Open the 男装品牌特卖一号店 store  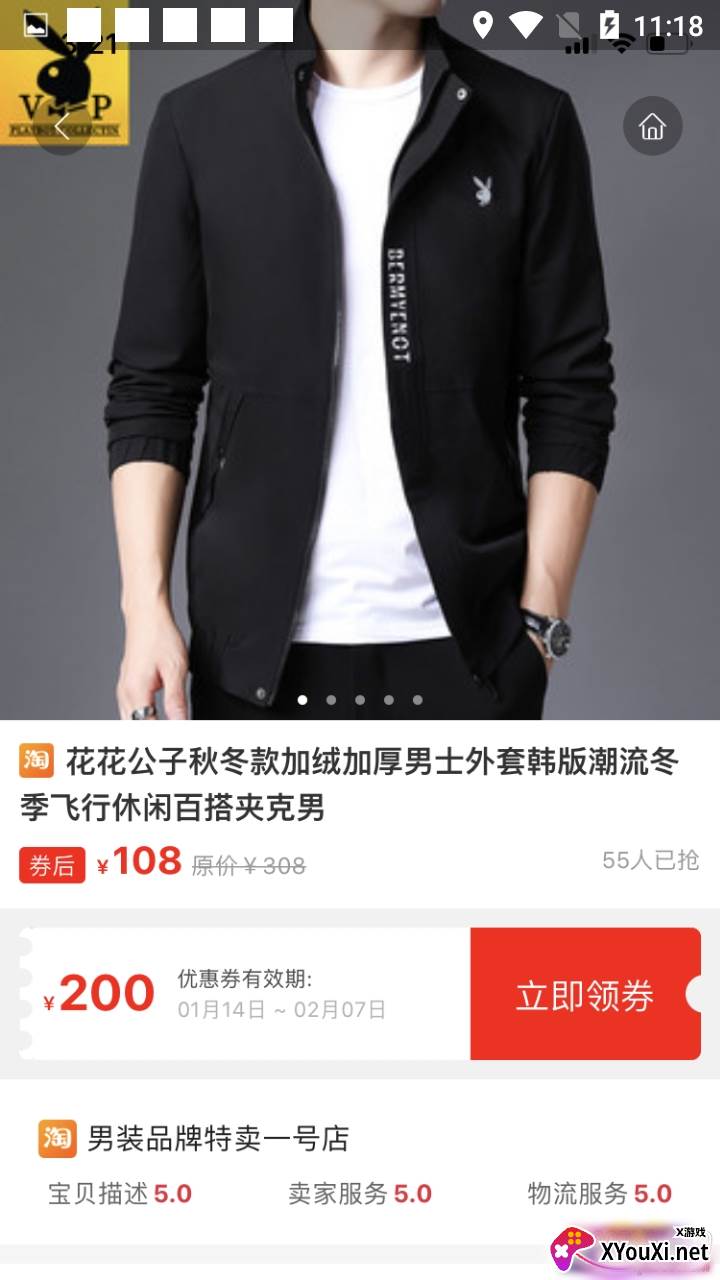point(218,1138)
